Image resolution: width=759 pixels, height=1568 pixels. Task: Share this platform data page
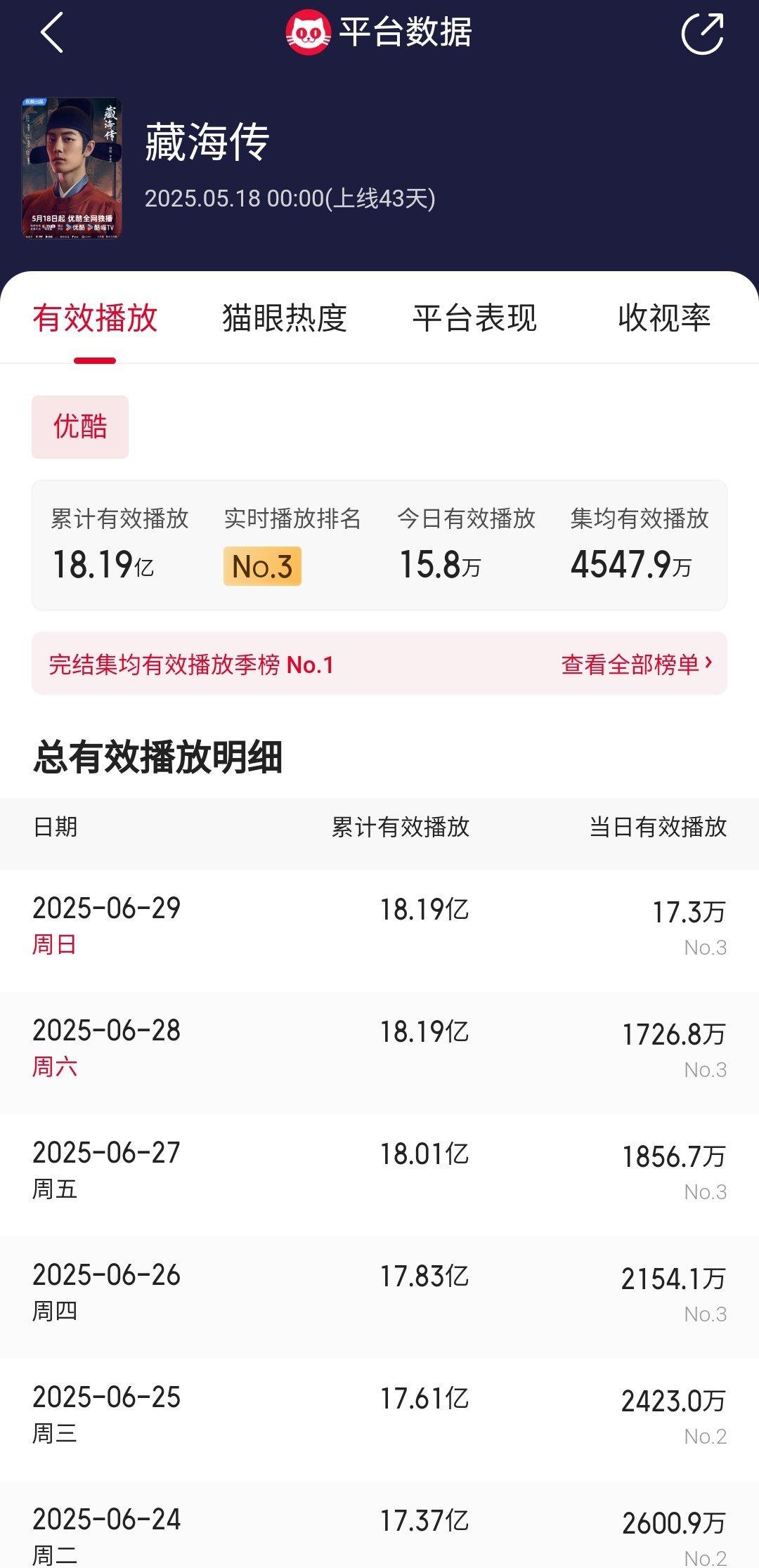703,32
